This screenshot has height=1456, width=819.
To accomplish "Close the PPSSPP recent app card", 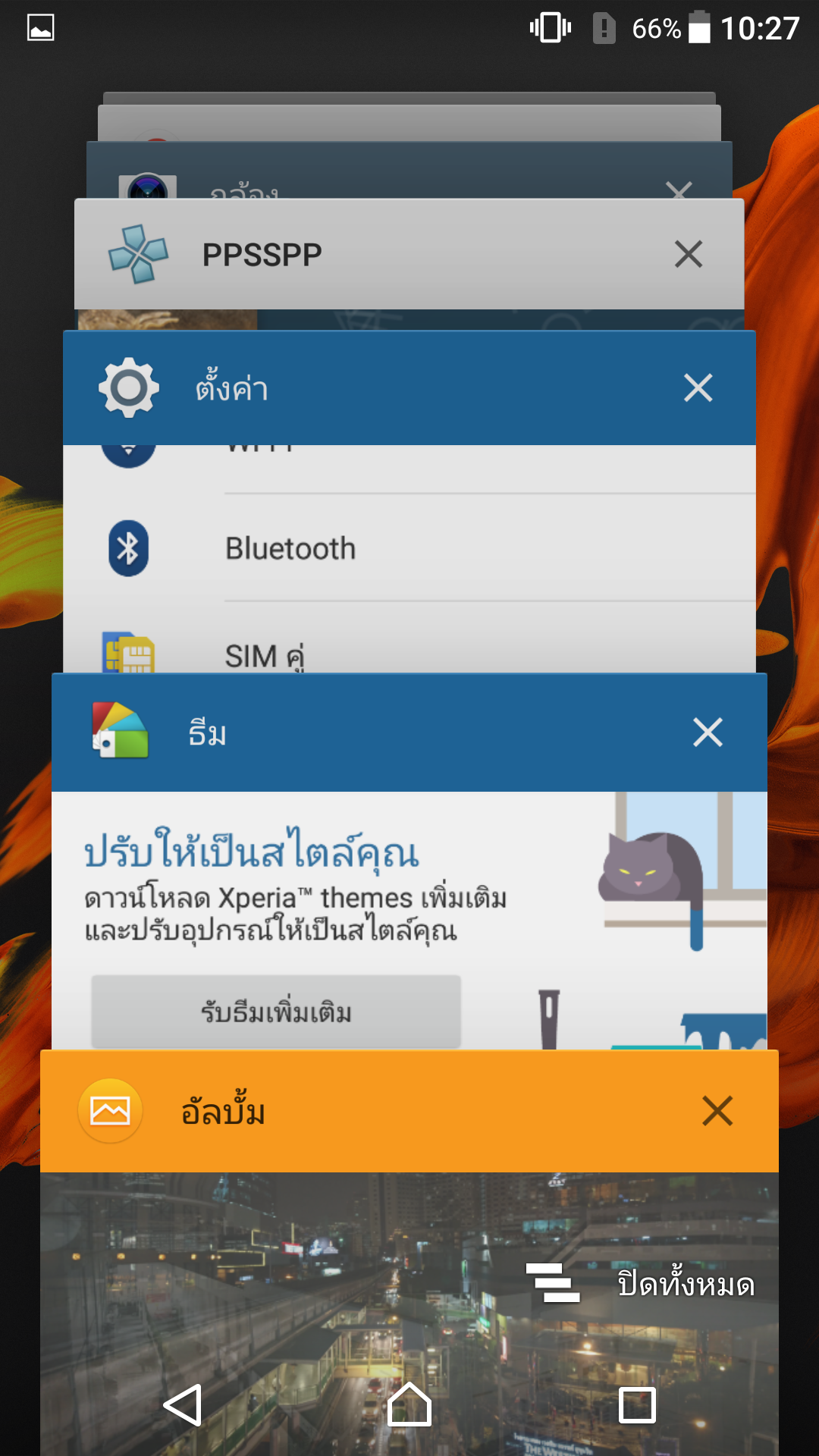I will coord(689,254).
